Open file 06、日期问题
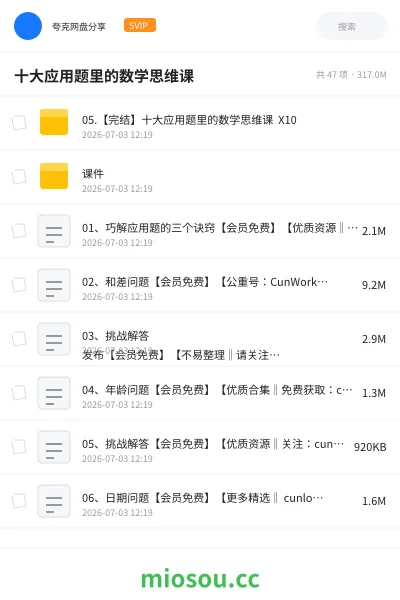 click(200, 501)
